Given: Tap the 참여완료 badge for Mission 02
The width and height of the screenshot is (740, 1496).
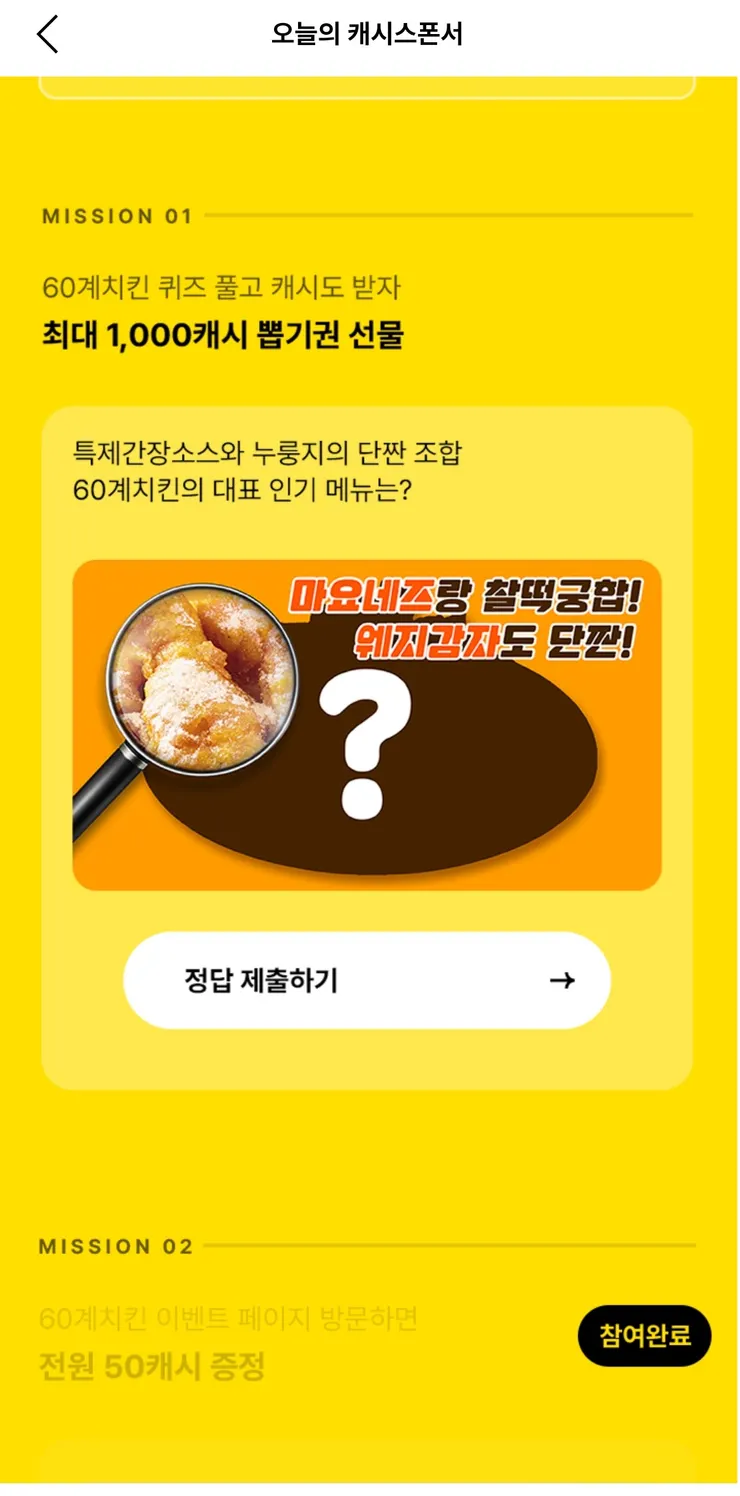Looking at the screenshot, I should [644, 1336].
